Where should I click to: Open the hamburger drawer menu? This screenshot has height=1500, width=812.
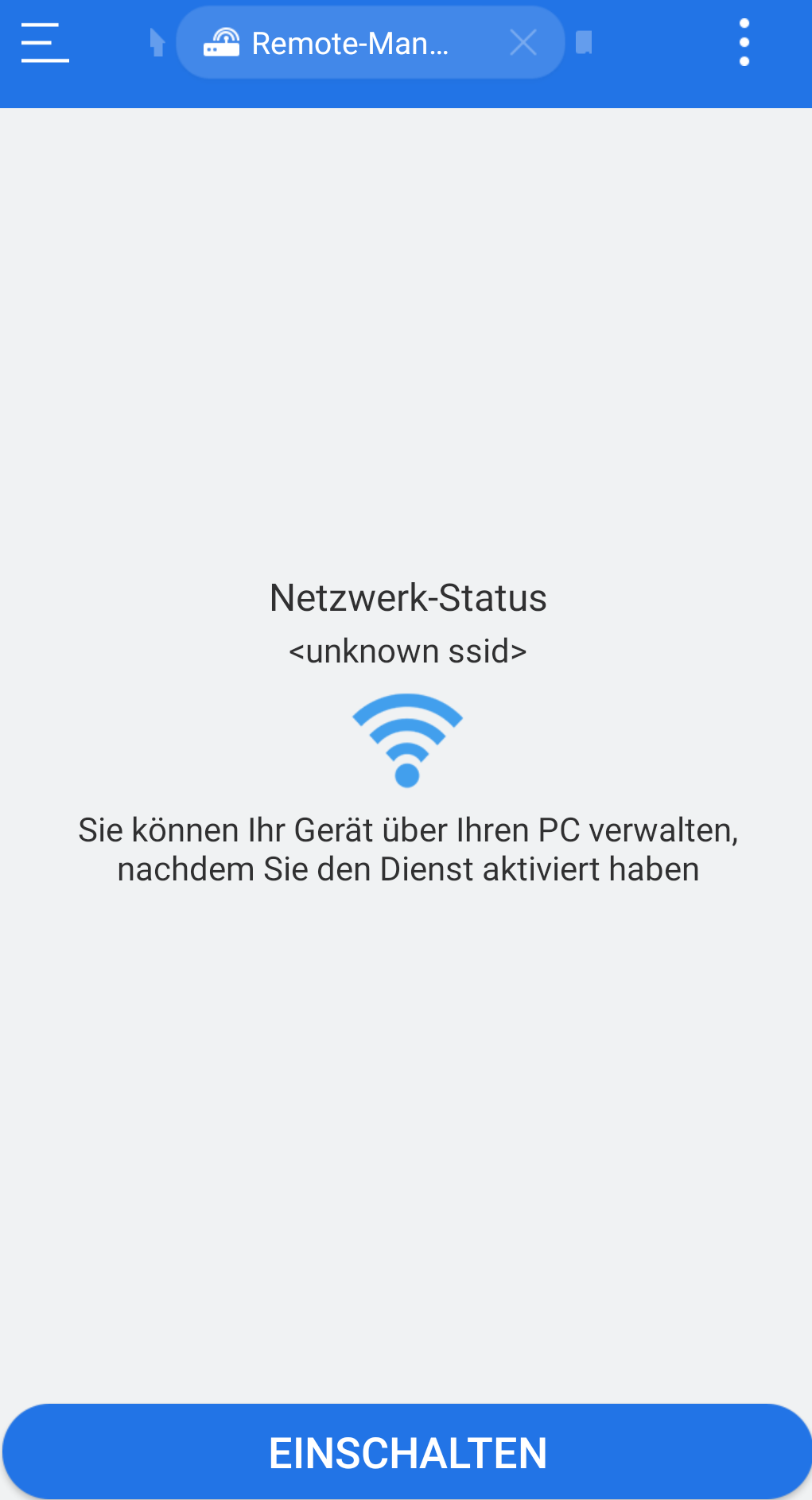tap(45, 43)
